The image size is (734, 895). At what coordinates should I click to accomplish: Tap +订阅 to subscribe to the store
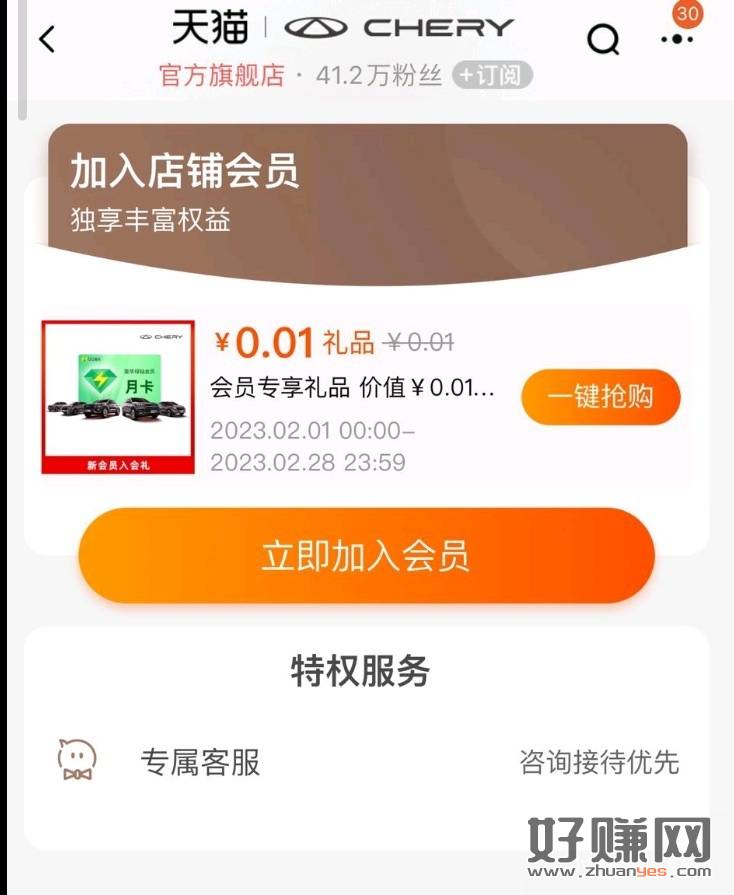tap(491, 75)
